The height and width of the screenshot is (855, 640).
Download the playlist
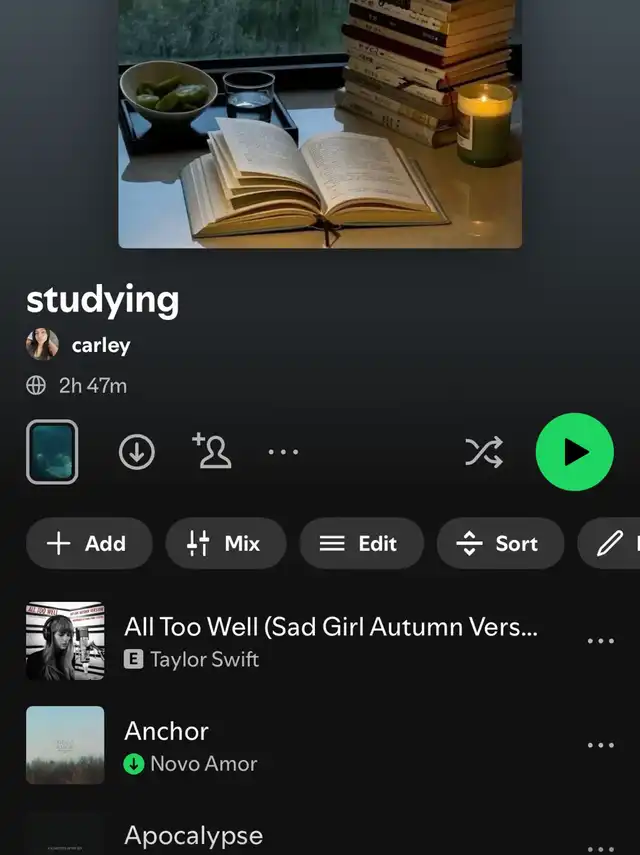(x=137, y=453)
